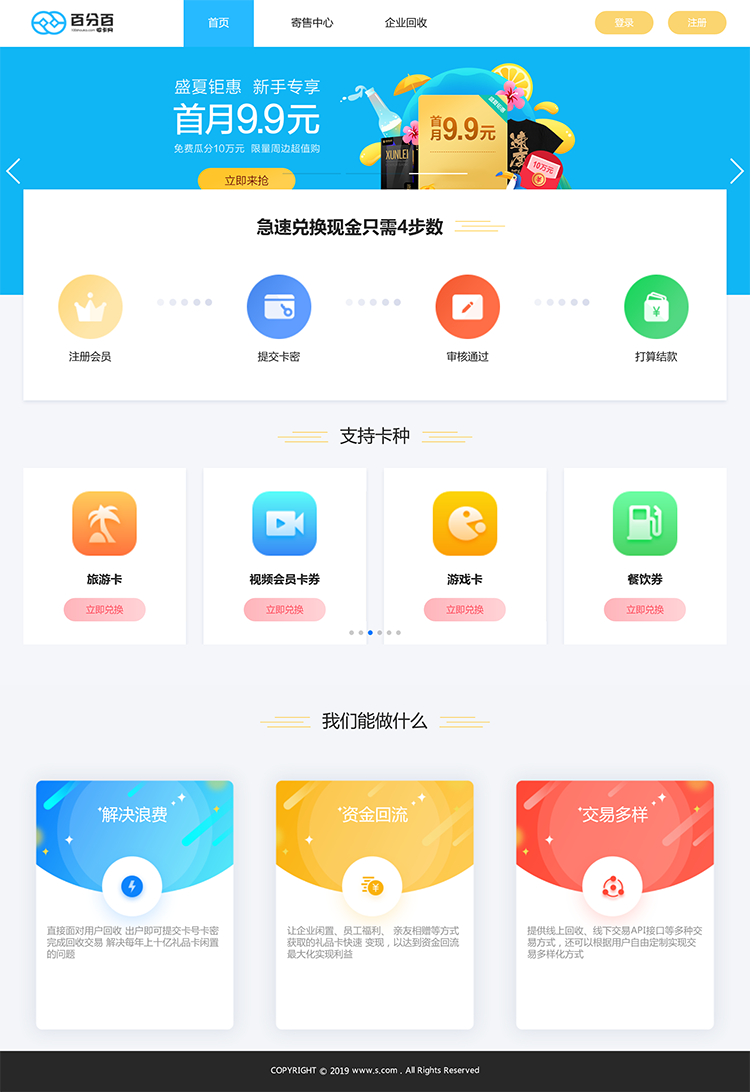Image resolution: width=750 pixels, height=1092 pixels.
Task: Tap the 登录 button
Action: (624, 22)
